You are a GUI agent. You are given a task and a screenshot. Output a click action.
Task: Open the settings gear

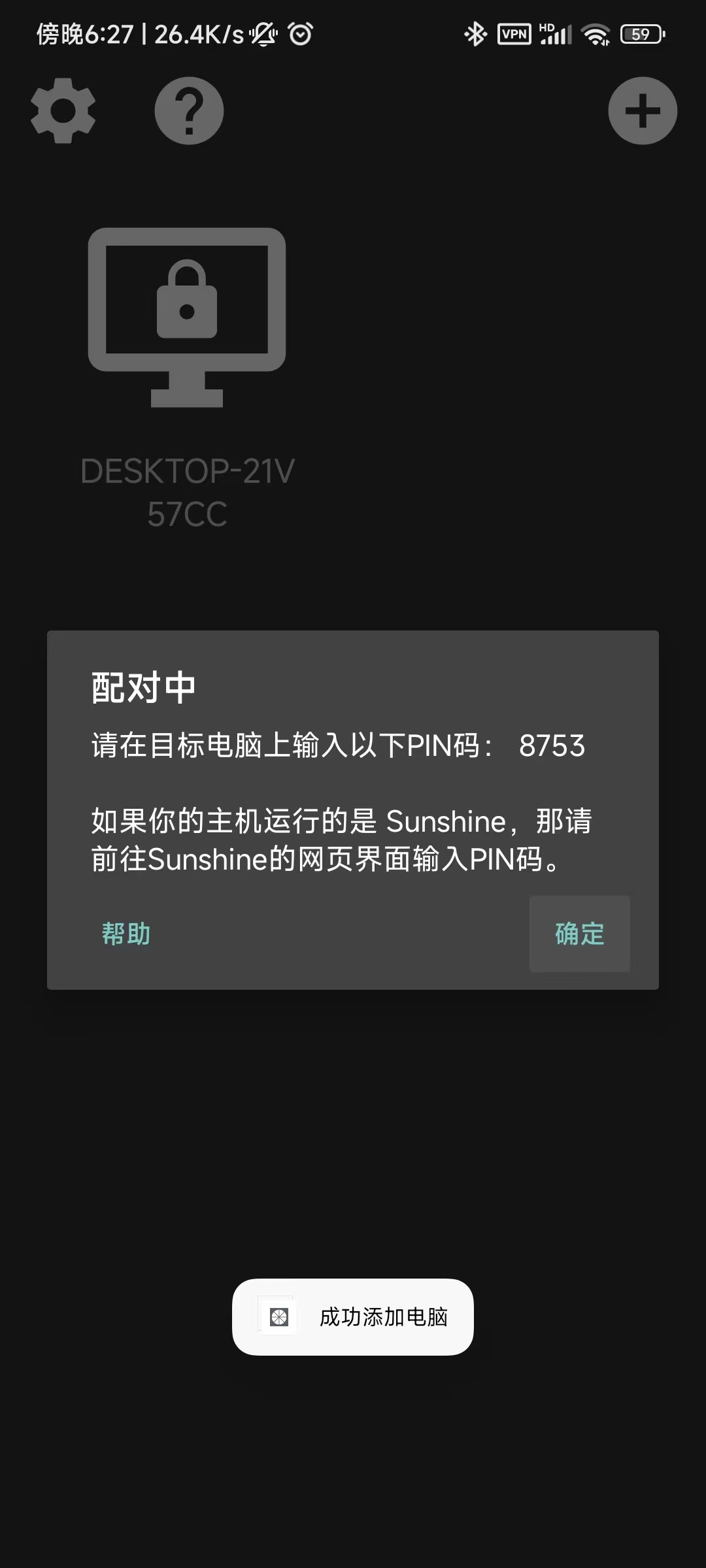pos(63,110)
